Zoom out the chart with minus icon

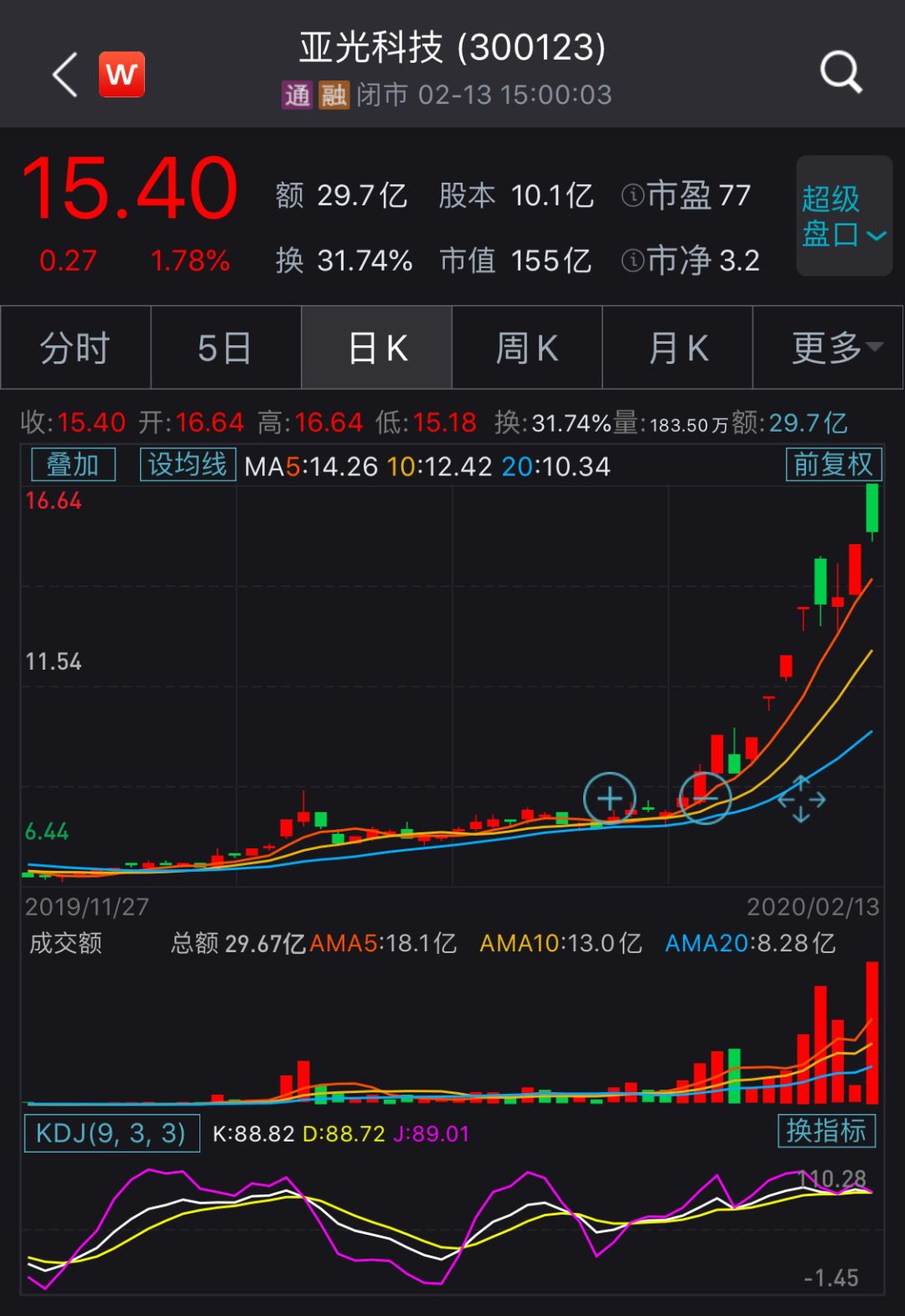pos(706,798)
